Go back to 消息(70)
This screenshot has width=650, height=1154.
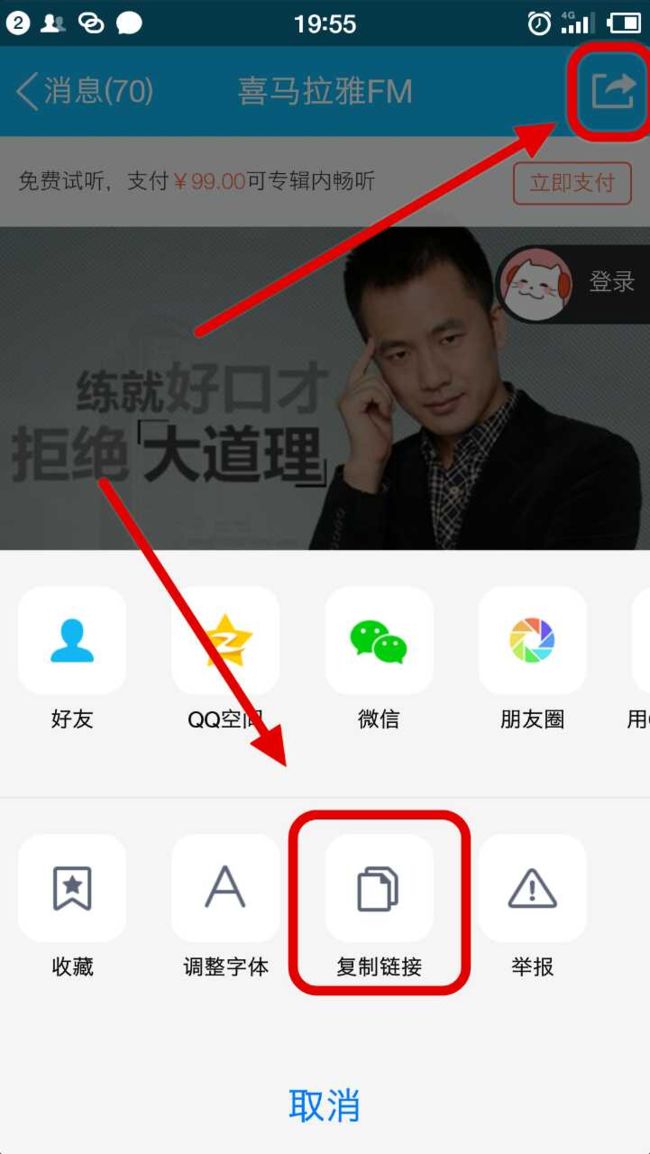85,92
